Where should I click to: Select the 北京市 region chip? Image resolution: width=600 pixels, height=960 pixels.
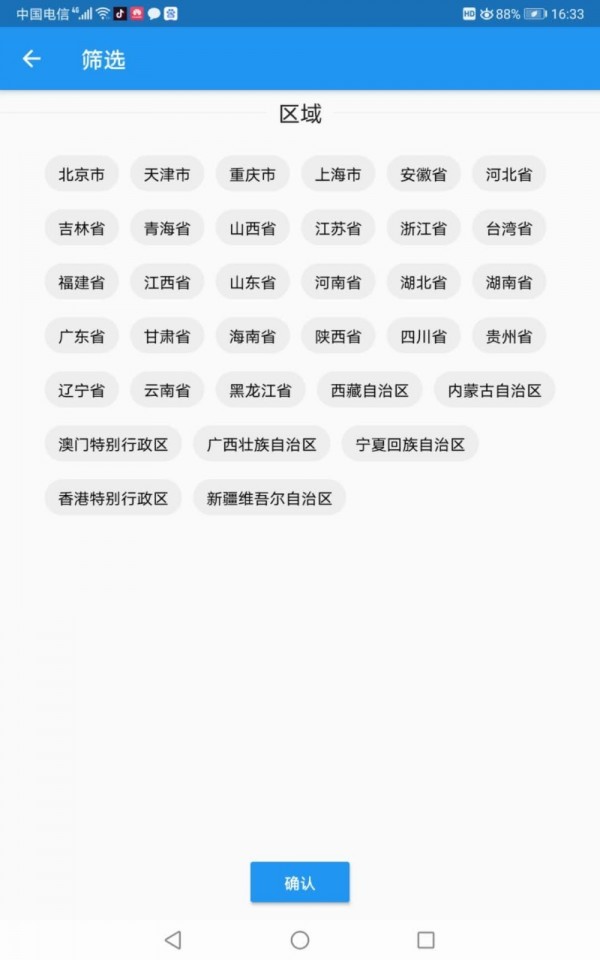[82, 174]
